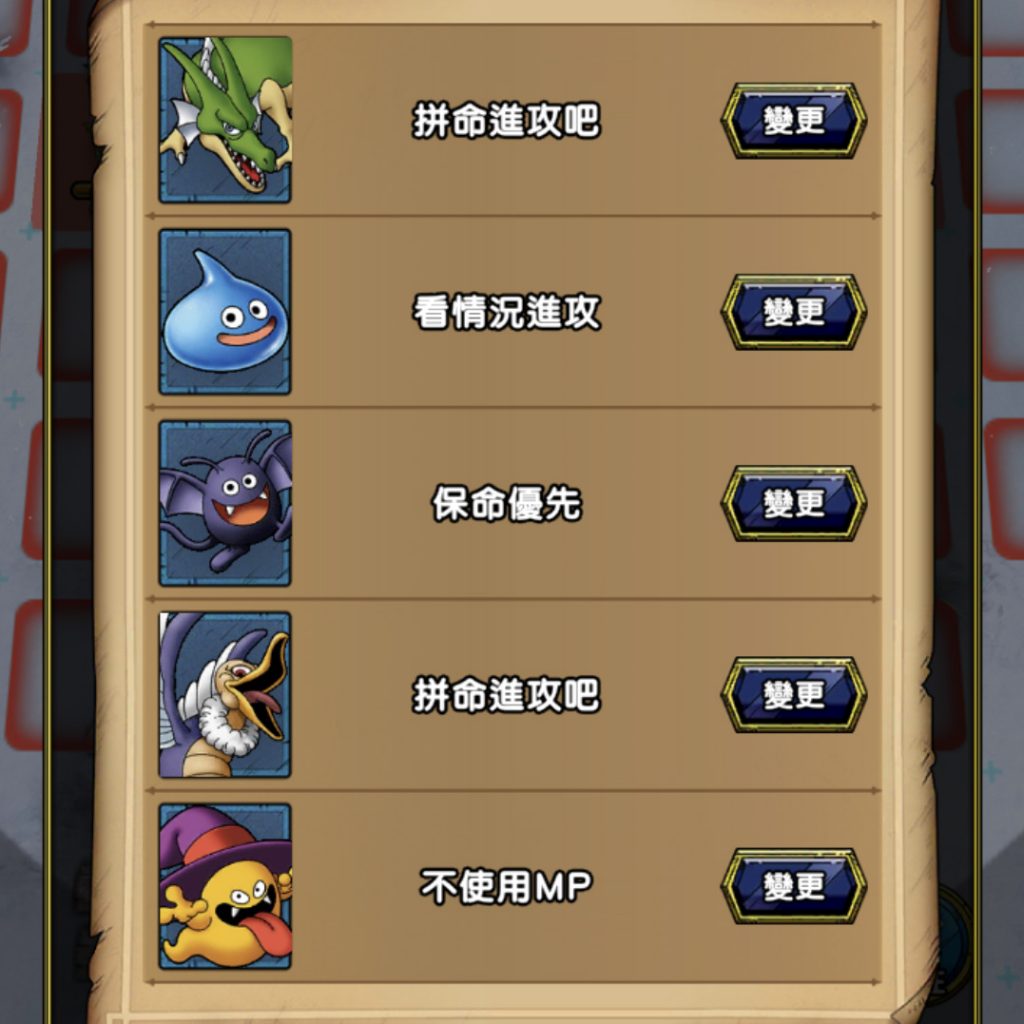
Task: Change the blue slime's 看情況進攻 tactic
Action: pyautogui.click(x=793, y=312)
